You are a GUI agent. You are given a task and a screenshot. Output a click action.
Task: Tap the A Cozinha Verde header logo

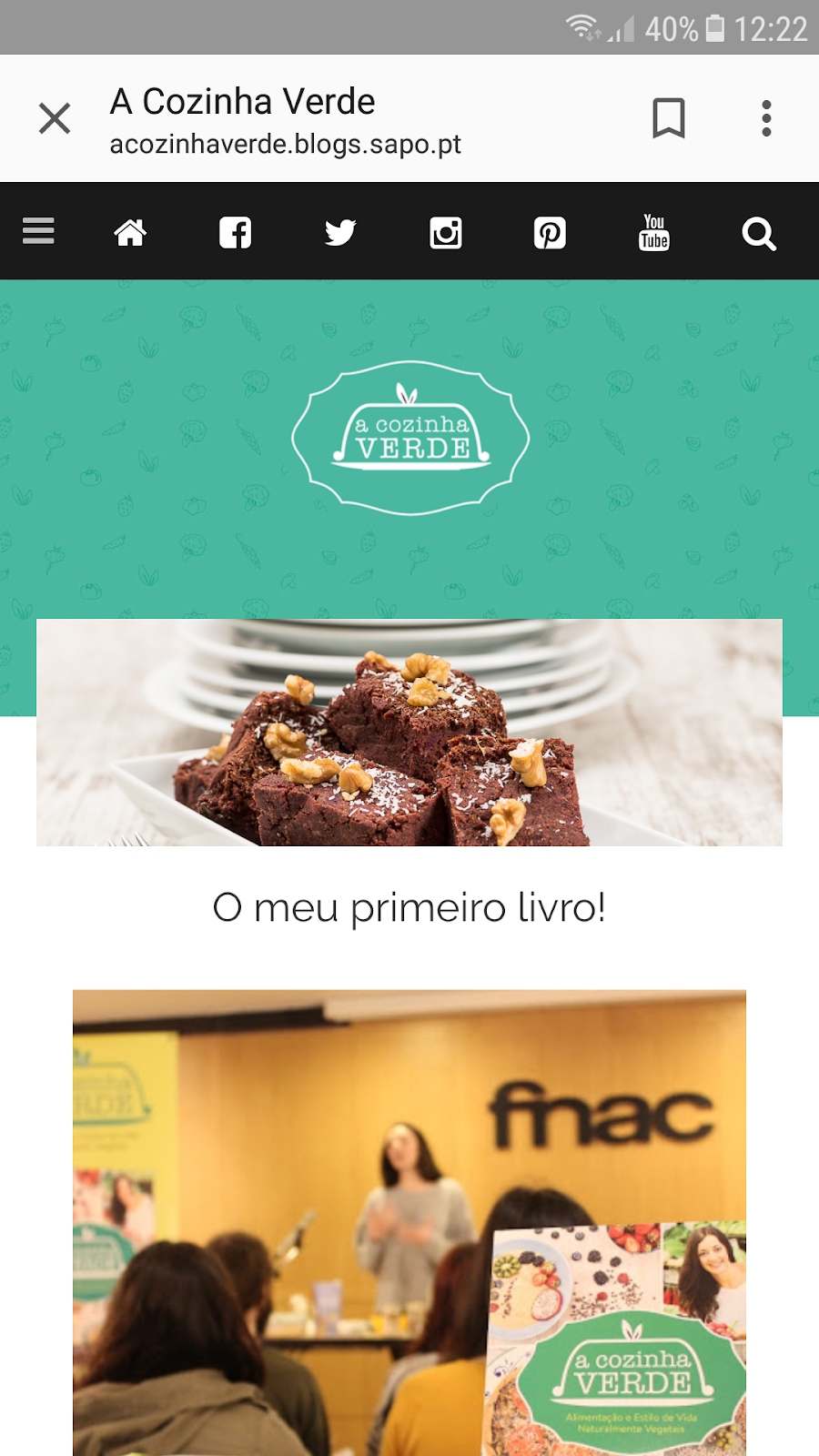click(x=410, y=439)
